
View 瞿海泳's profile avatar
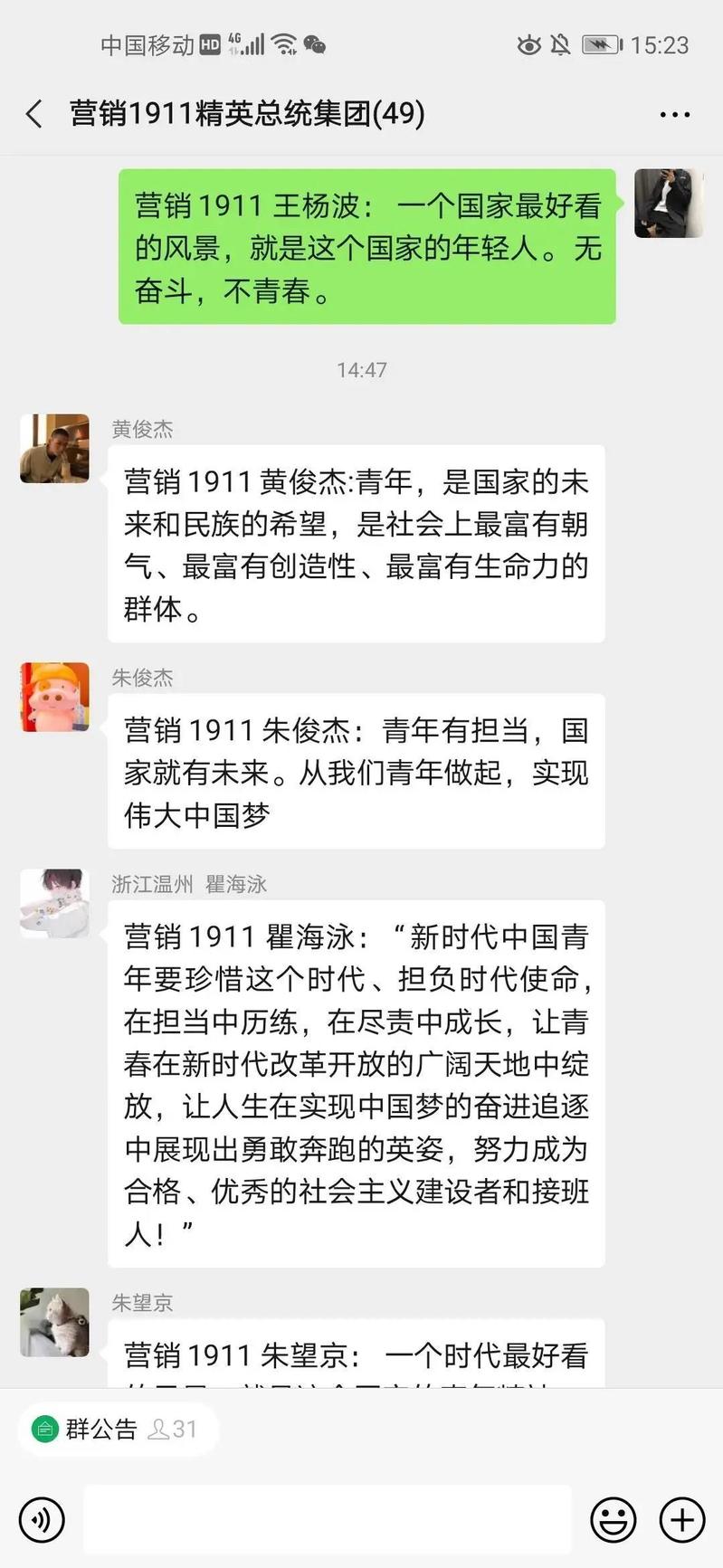54,903
